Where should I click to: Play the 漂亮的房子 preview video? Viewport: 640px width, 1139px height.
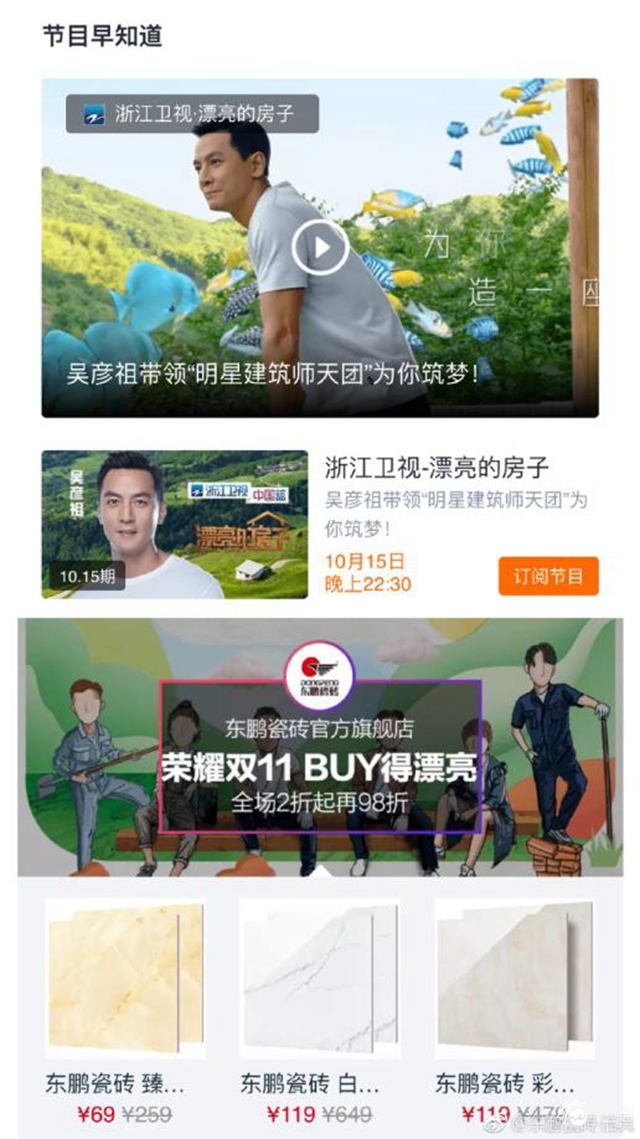(320, 245)
